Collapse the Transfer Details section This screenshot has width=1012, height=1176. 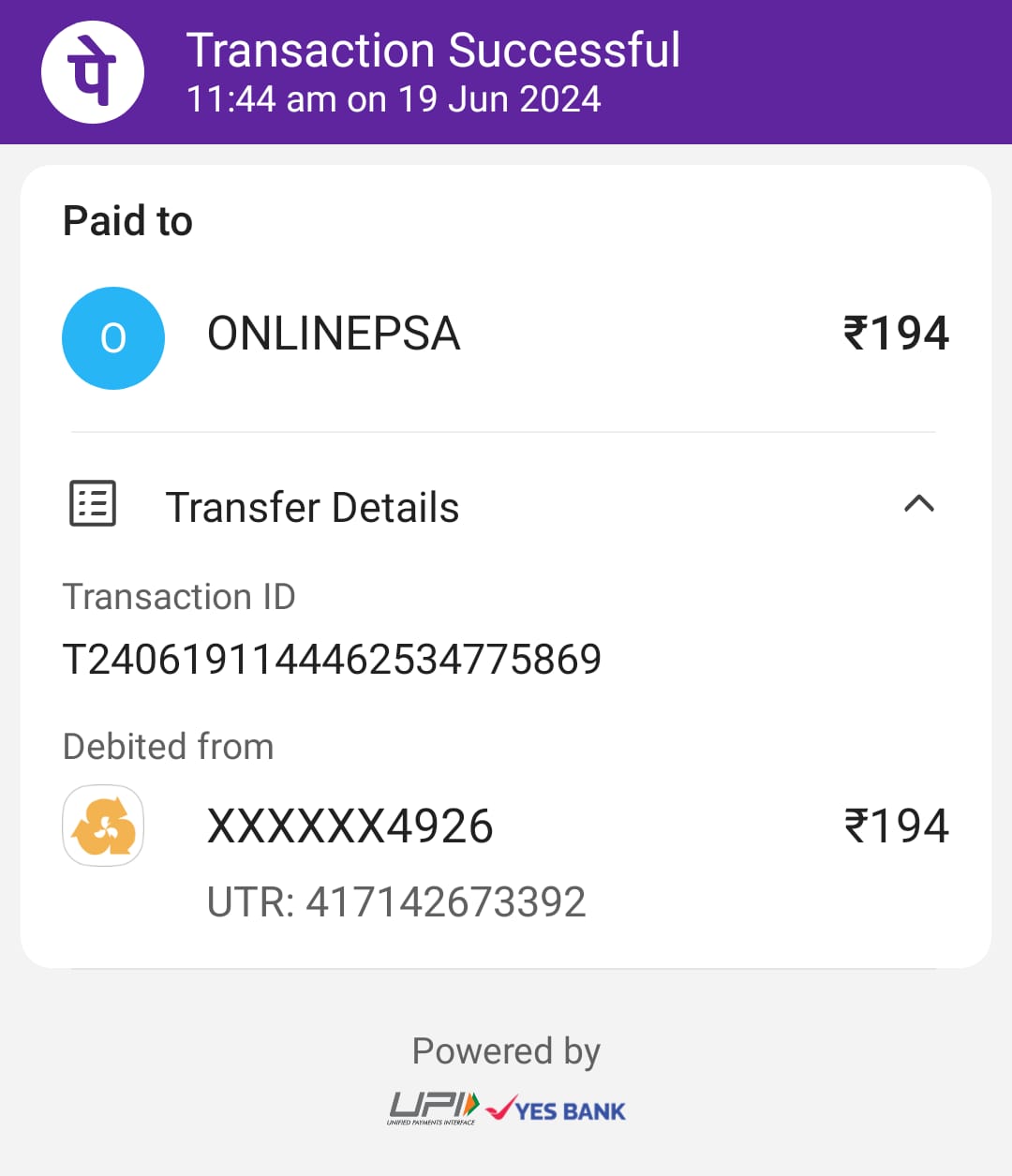point(918,505)
